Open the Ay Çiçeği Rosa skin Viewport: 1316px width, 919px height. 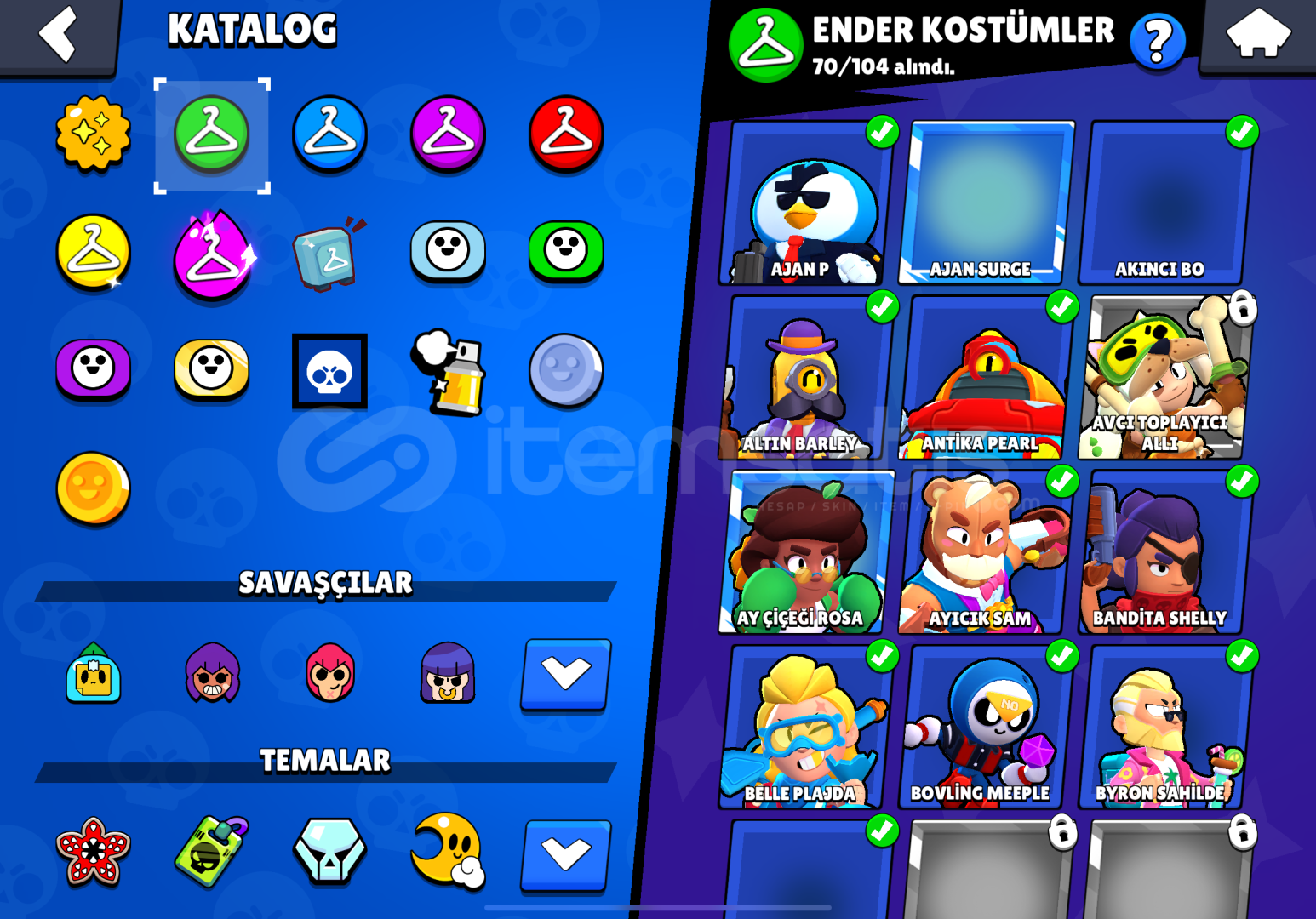(x=805, y=553)
